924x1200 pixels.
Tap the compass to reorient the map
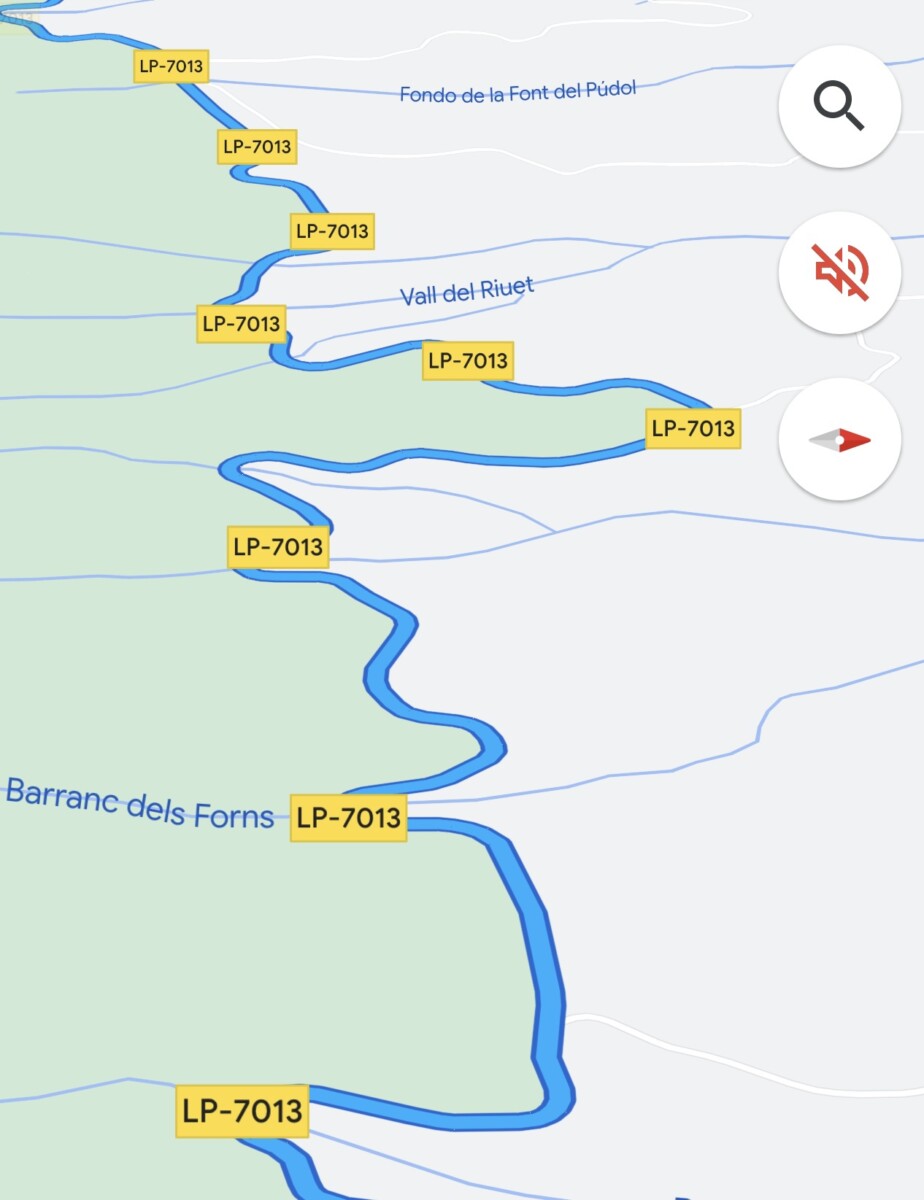click(839, 439)
